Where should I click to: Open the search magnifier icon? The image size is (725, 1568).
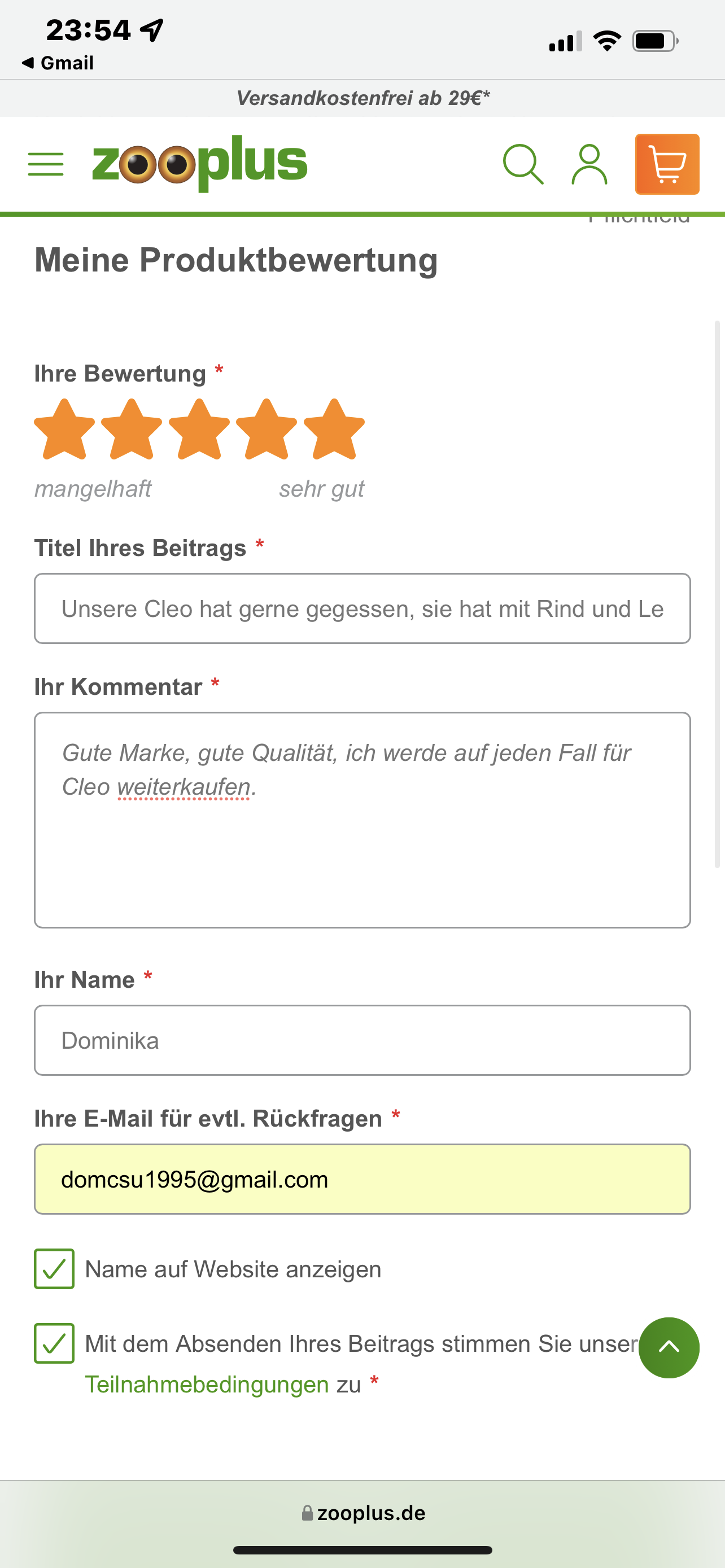523,164
